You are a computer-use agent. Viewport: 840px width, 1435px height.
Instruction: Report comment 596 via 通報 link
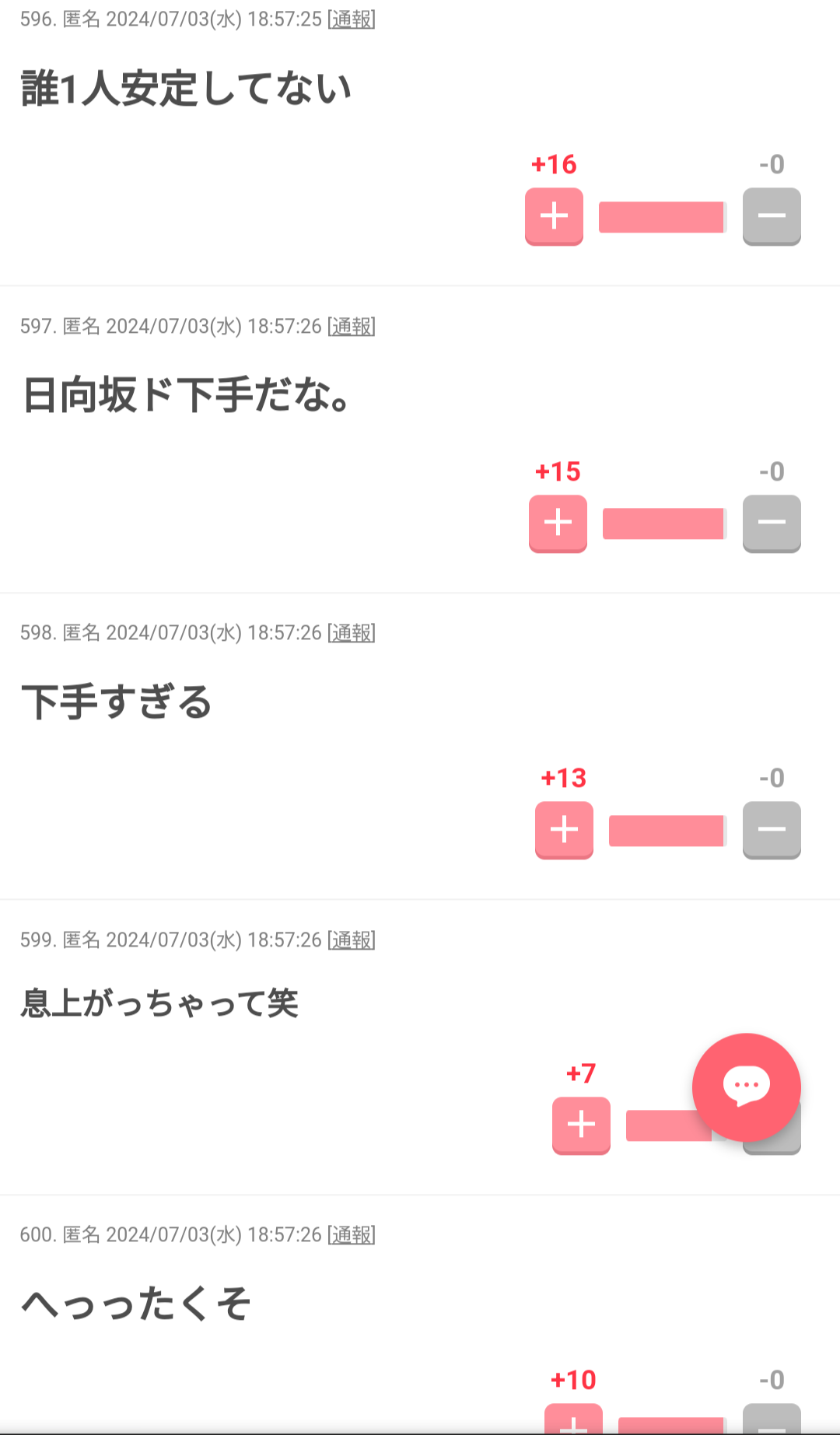click(x=352, y=19)
